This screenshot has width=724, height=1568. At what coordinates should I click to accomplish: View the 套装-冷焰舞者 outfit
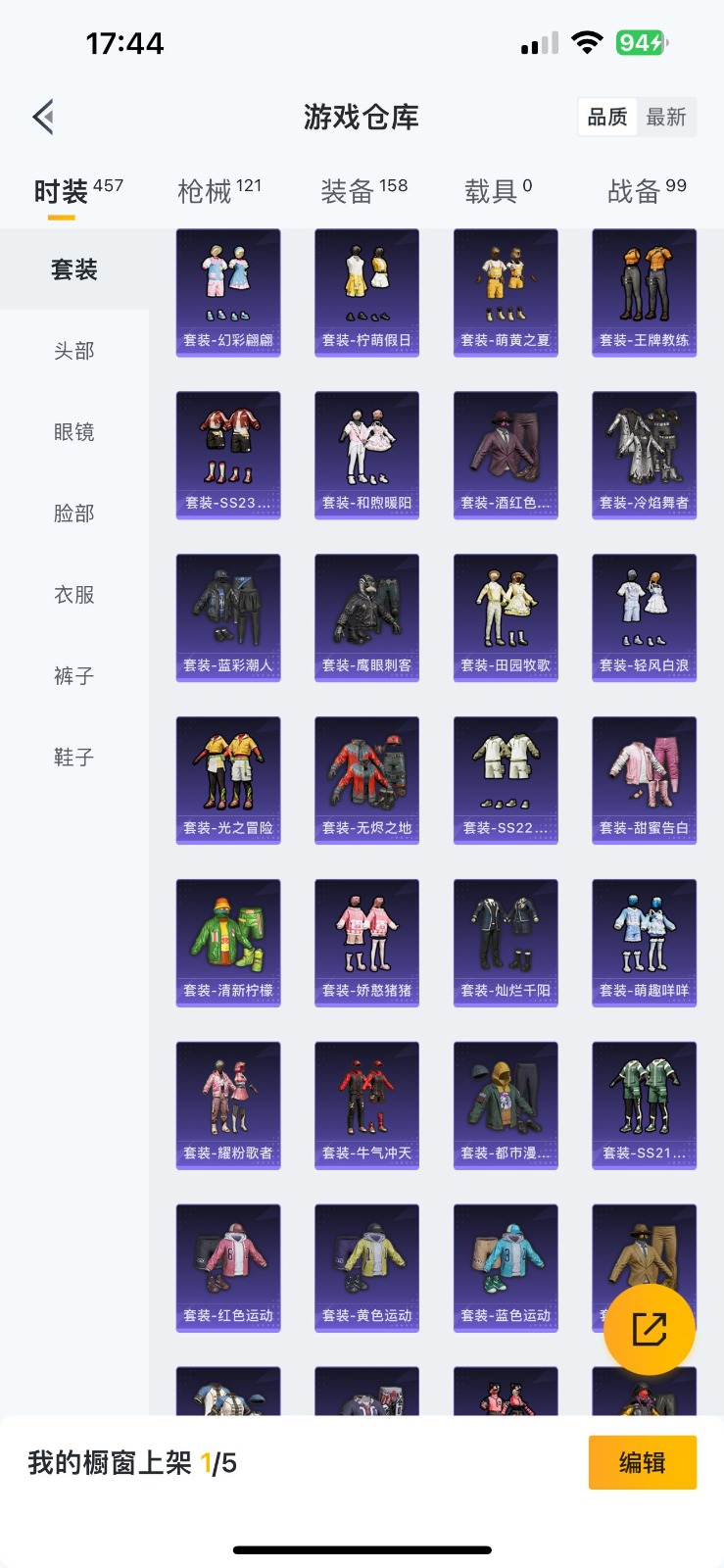pos(644,455)
